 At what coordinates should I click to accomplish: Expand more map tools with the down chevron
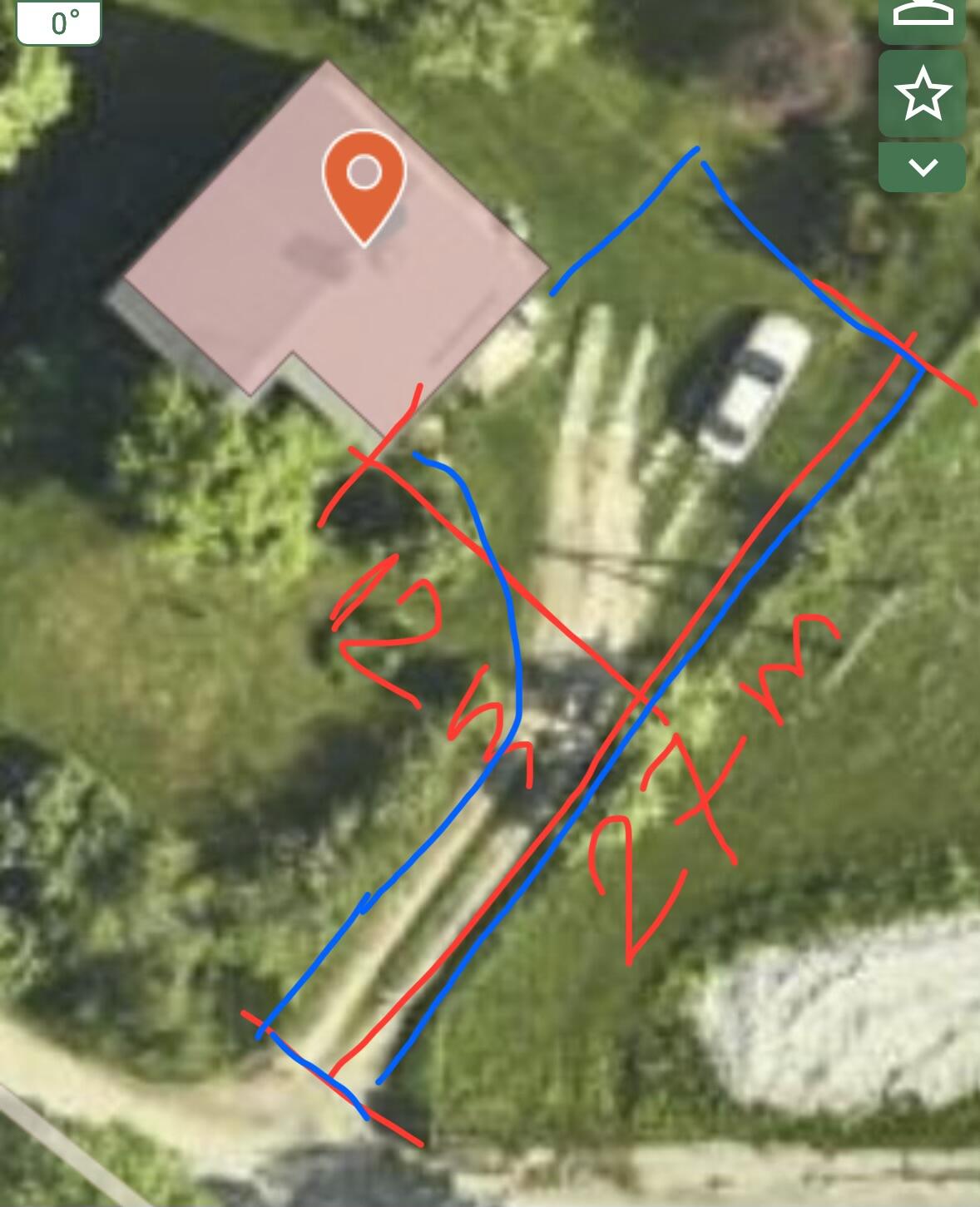coord(922,167)
